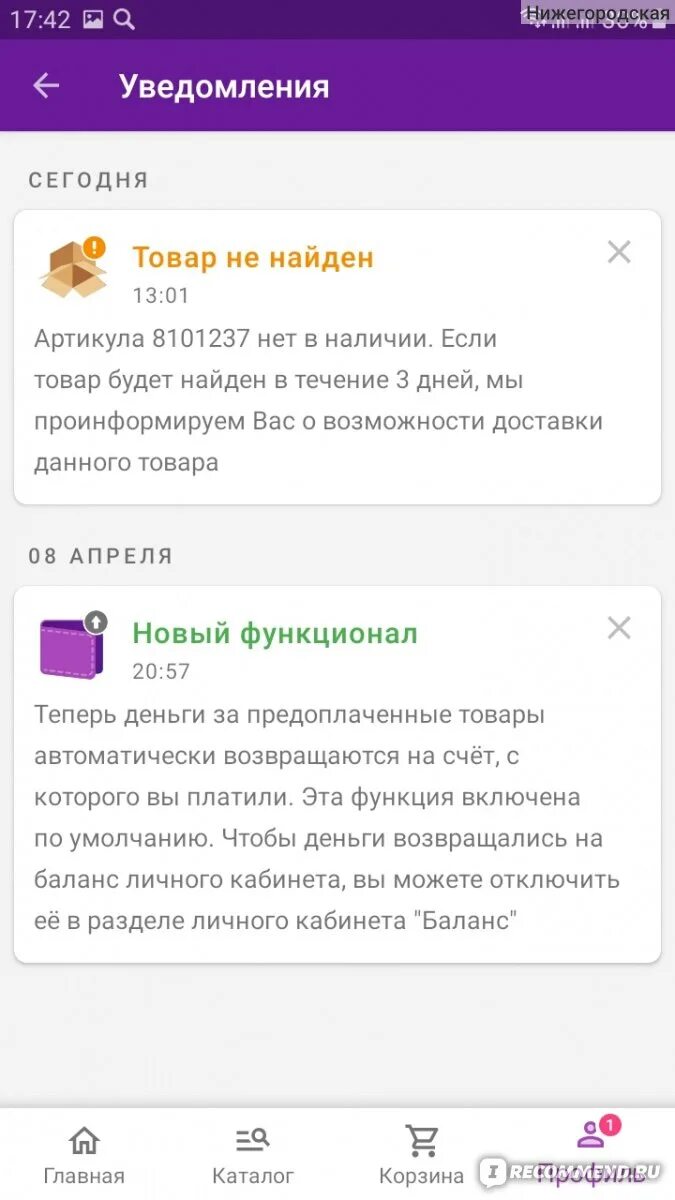This screenshot has width=675, height=1200.
Task: Switch to the Главная tab
Action: [84, 1154]
